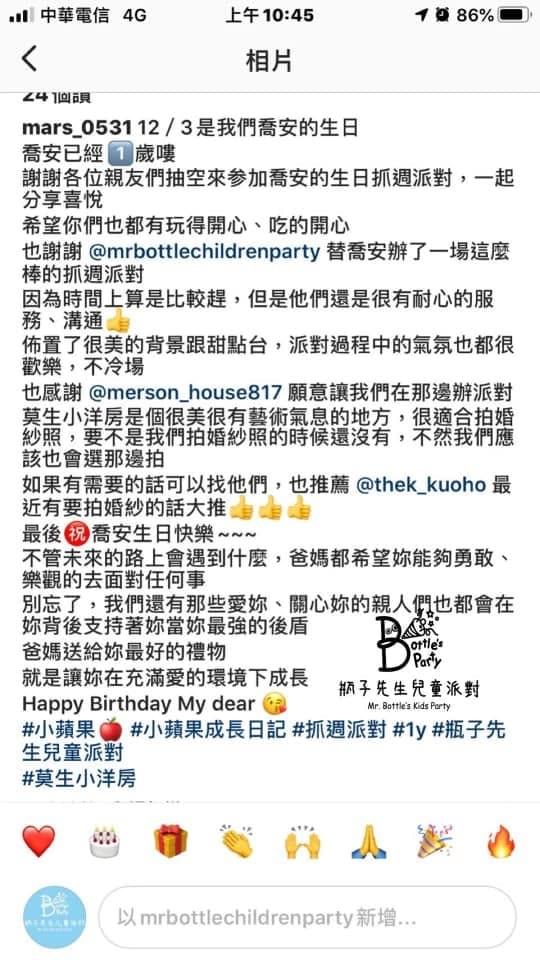Open the @mrbottlechildrenparty mention
The image size is (540, 960).
tap(204, 252)
